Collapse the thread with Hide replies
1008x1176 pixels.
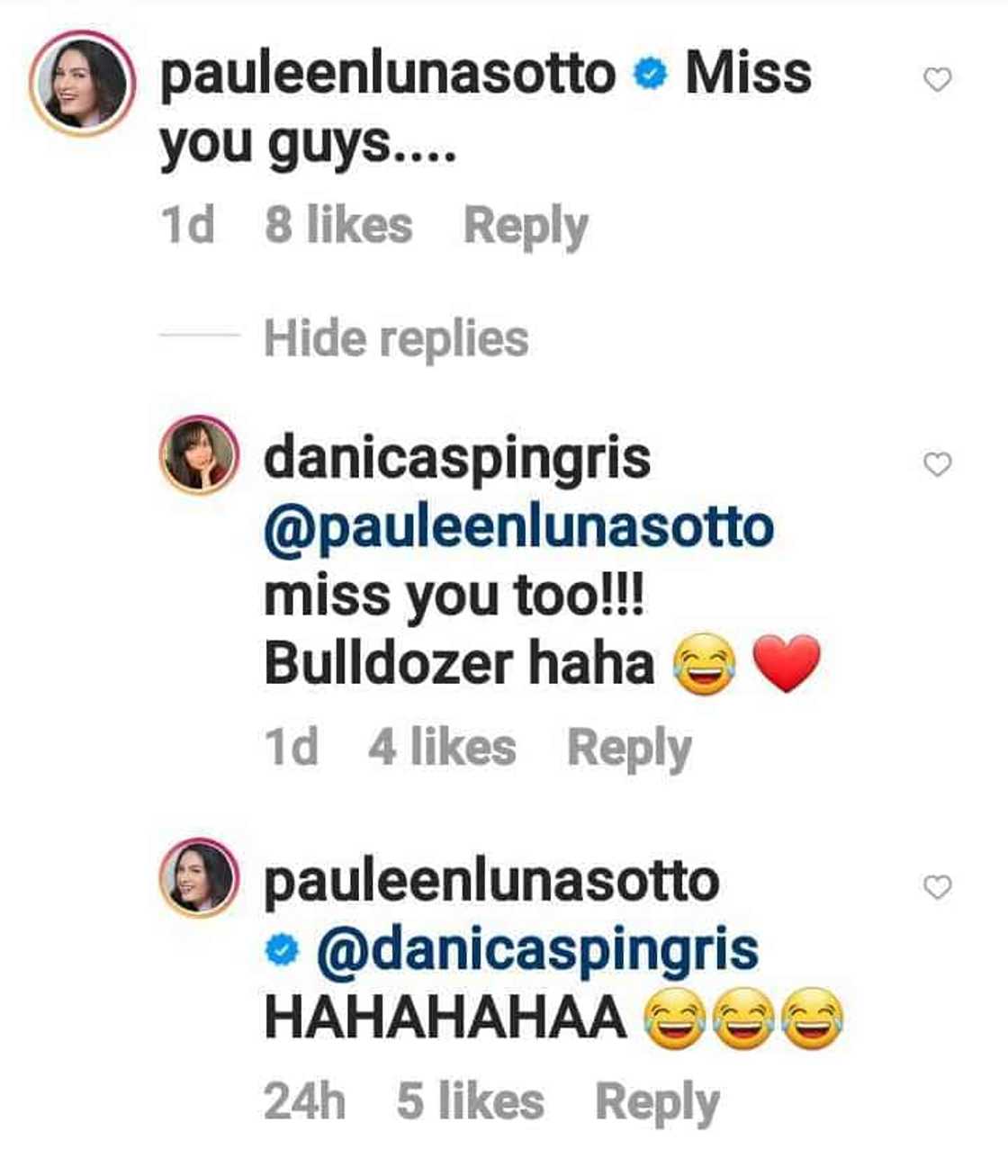pyautogui.click(x=395, y=339)
